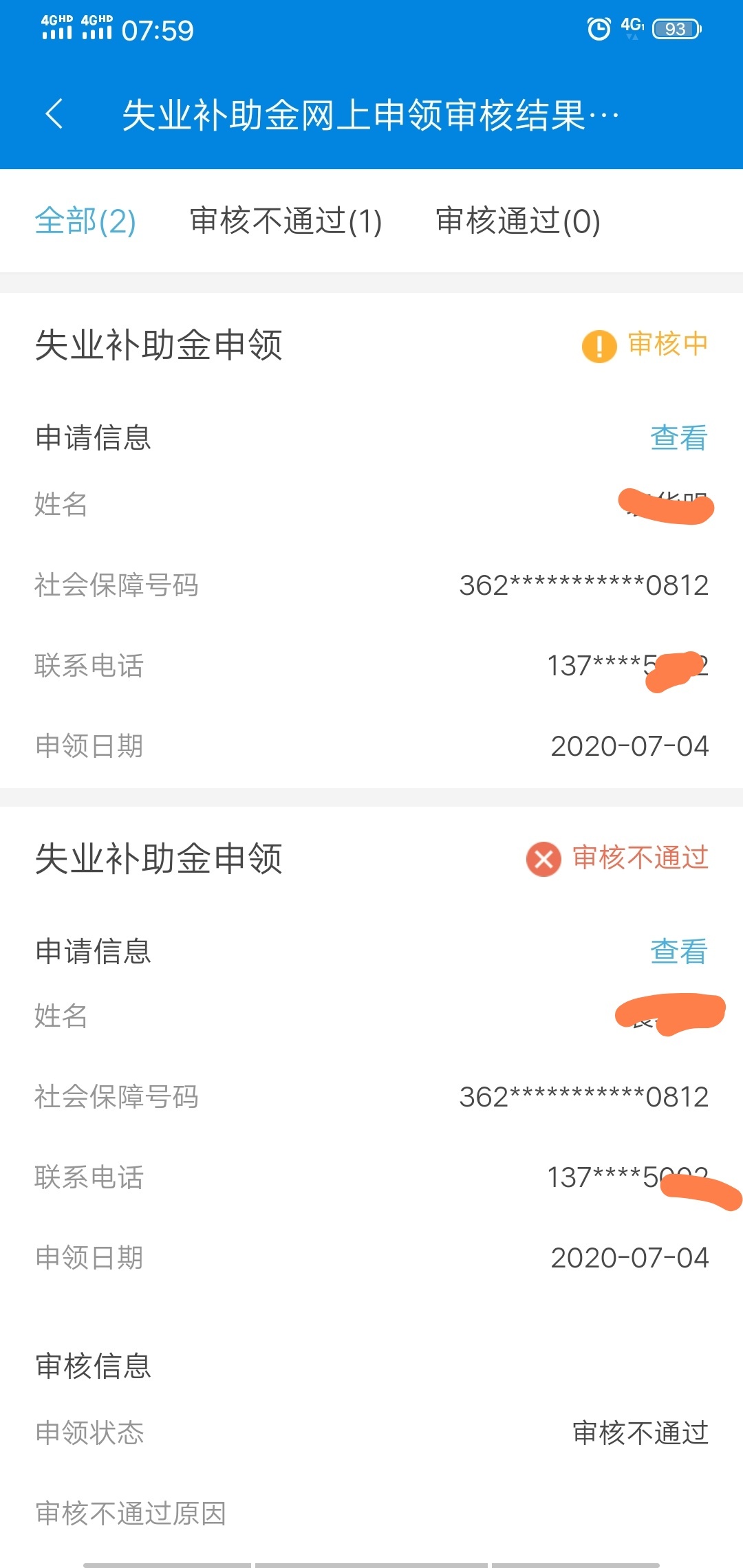Switch to the 审核不通过(1) tab
The image size is (743, 1568).
[286, 221]
